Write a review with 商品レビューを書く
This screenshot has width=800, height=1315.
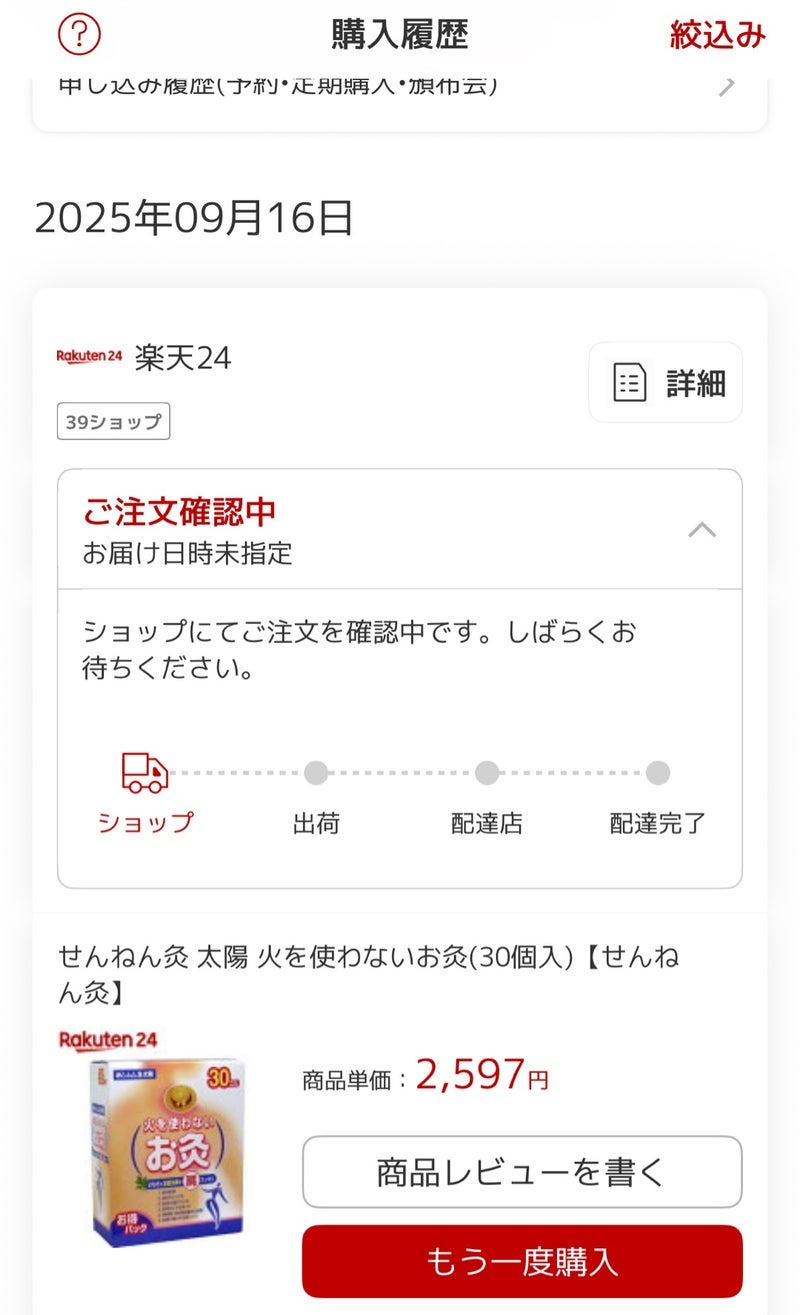tap(522, 1172)
